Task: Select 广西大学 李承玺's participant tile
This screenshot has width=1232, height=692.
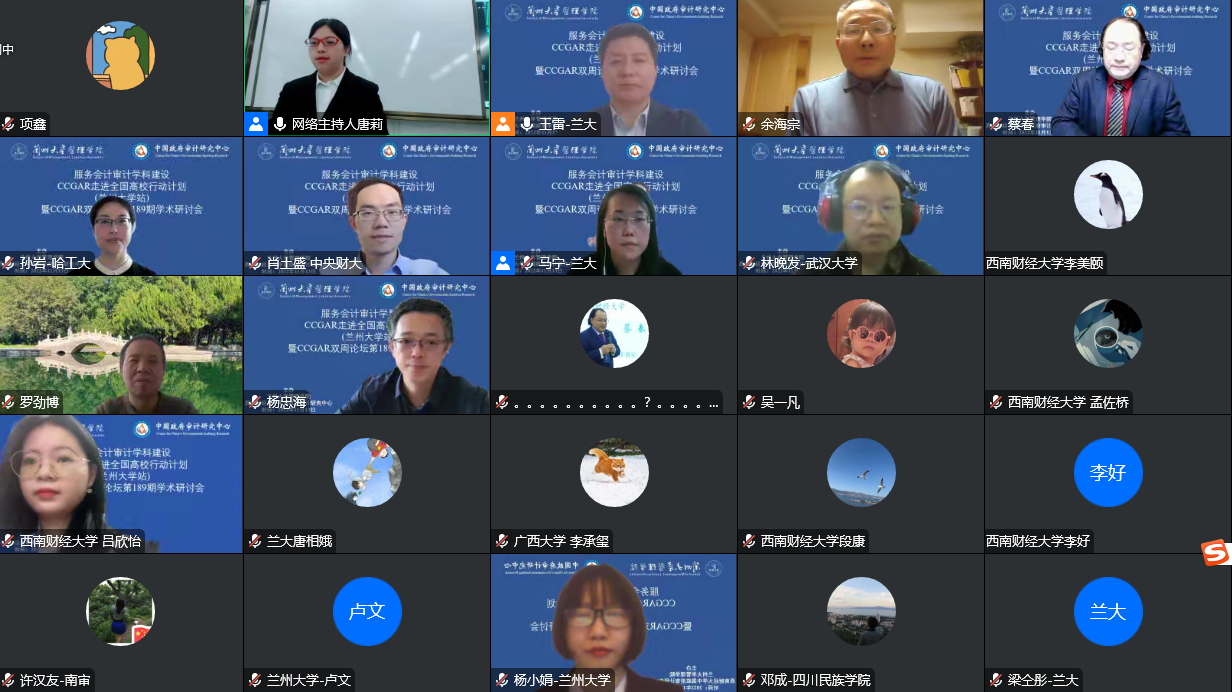Action: click(613, 483)
